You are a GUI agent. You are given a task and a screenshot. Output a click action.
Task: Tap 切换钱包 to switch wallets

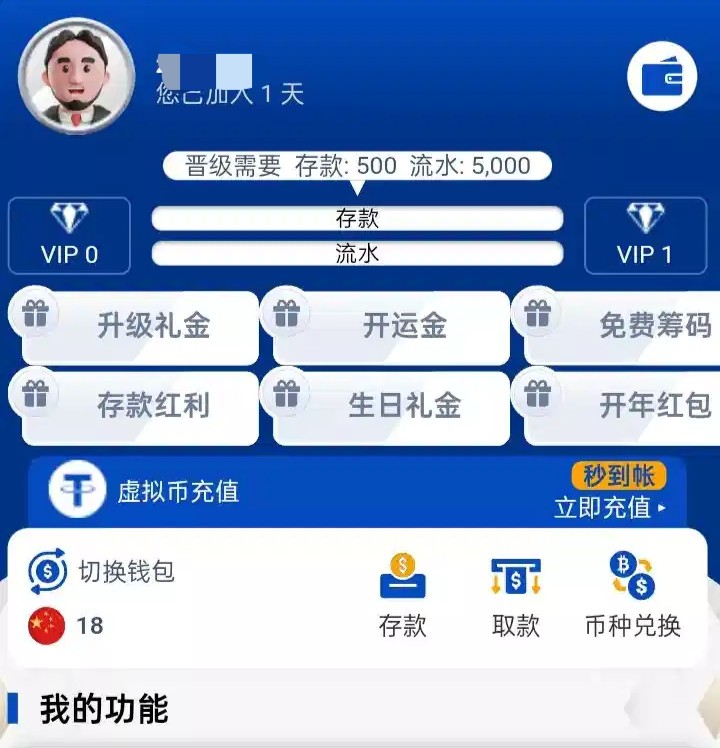[104, 571]
